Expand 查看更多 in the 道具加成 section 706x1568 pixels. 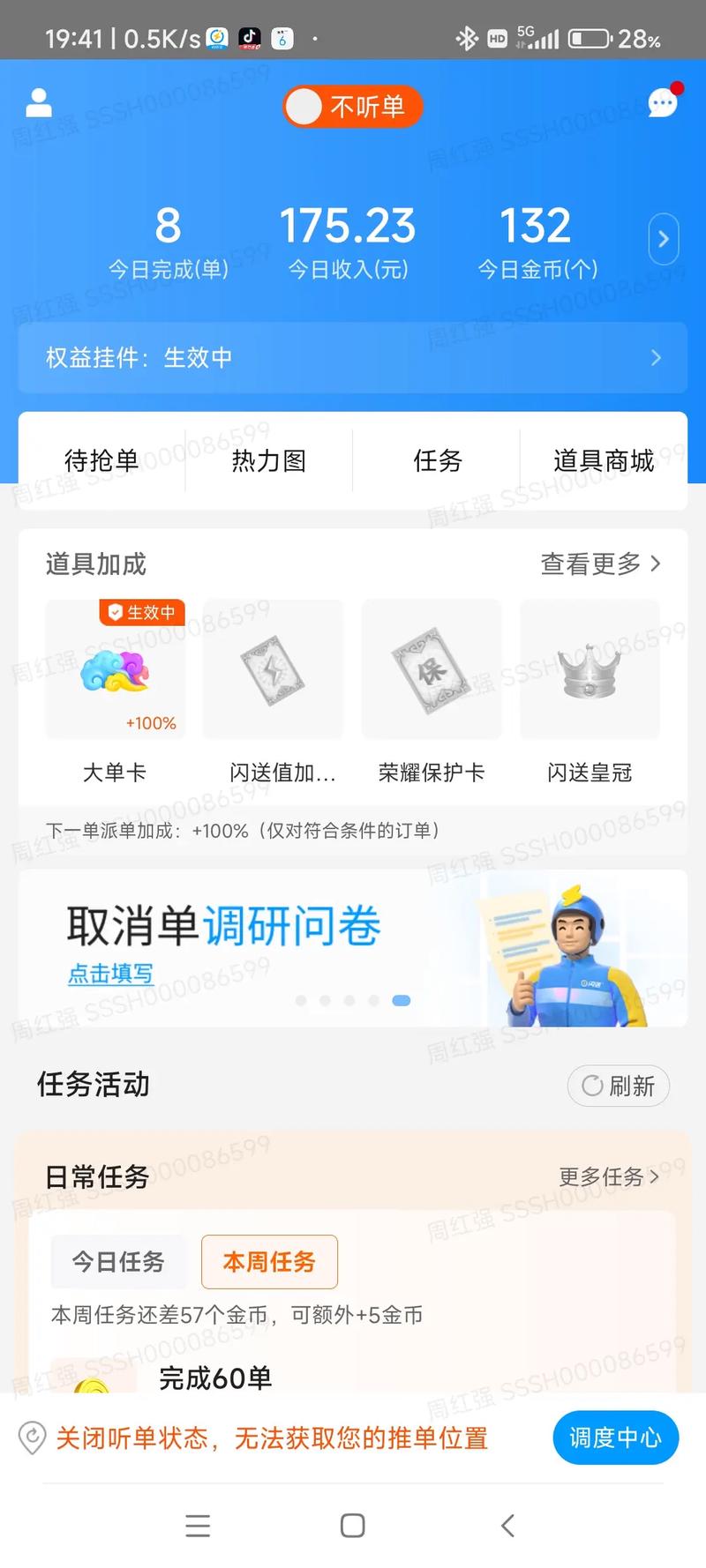[x=599, y=564]
